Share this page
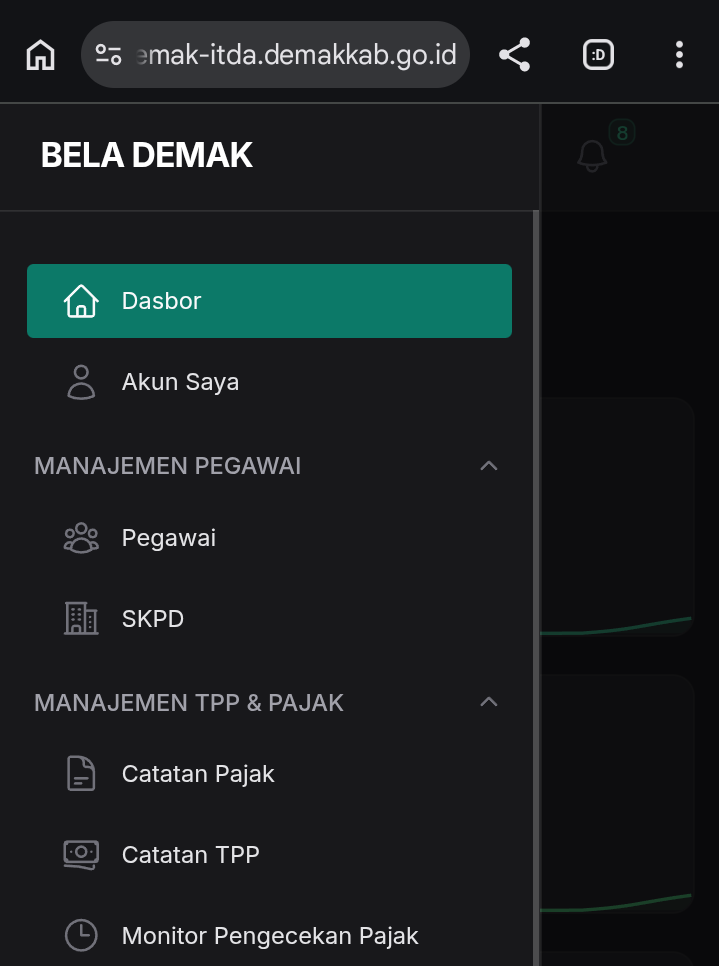This screenshot has width=719, height=966. 515,54
